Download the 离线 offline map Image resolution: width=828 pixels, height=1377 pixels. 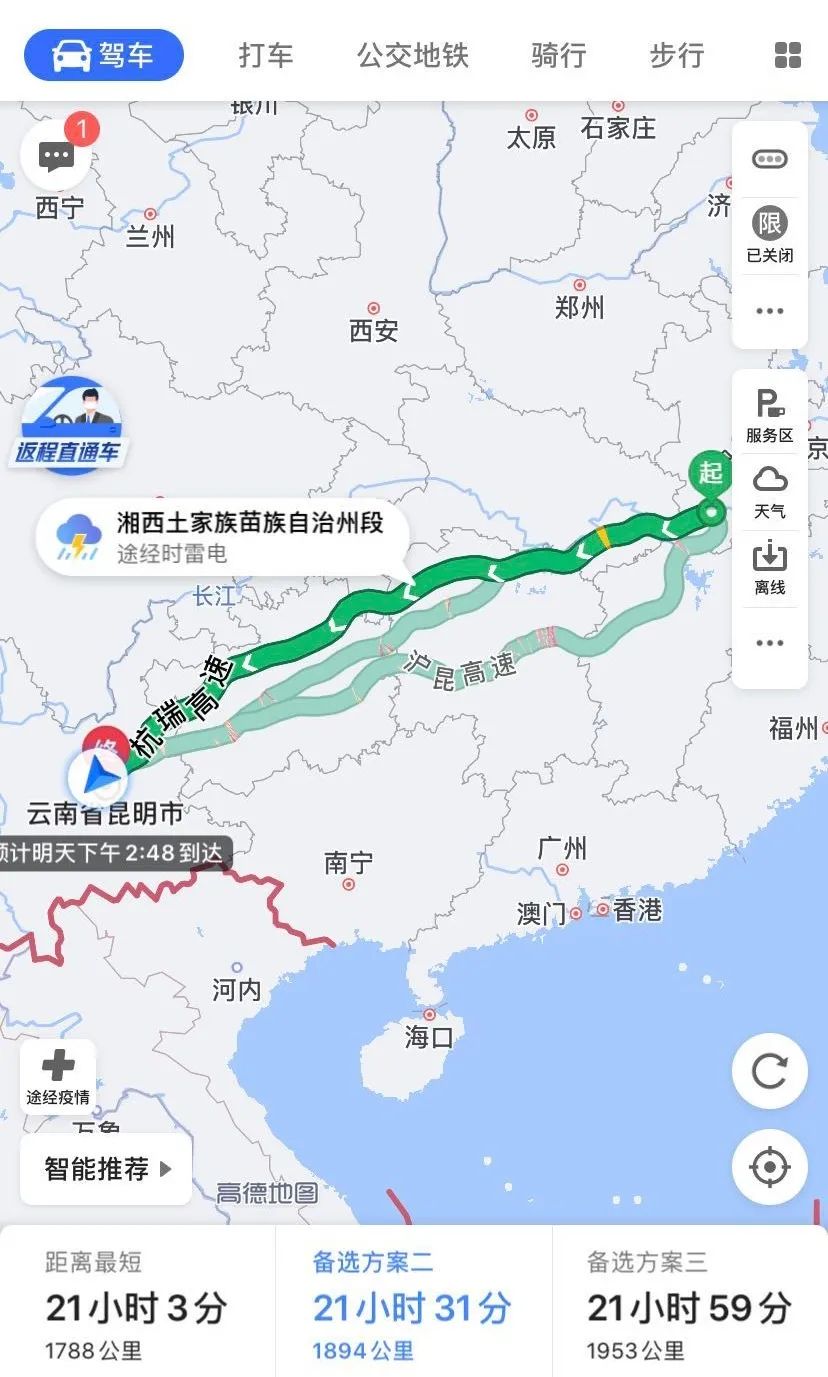pyautogui.click(x=769, y=567)
